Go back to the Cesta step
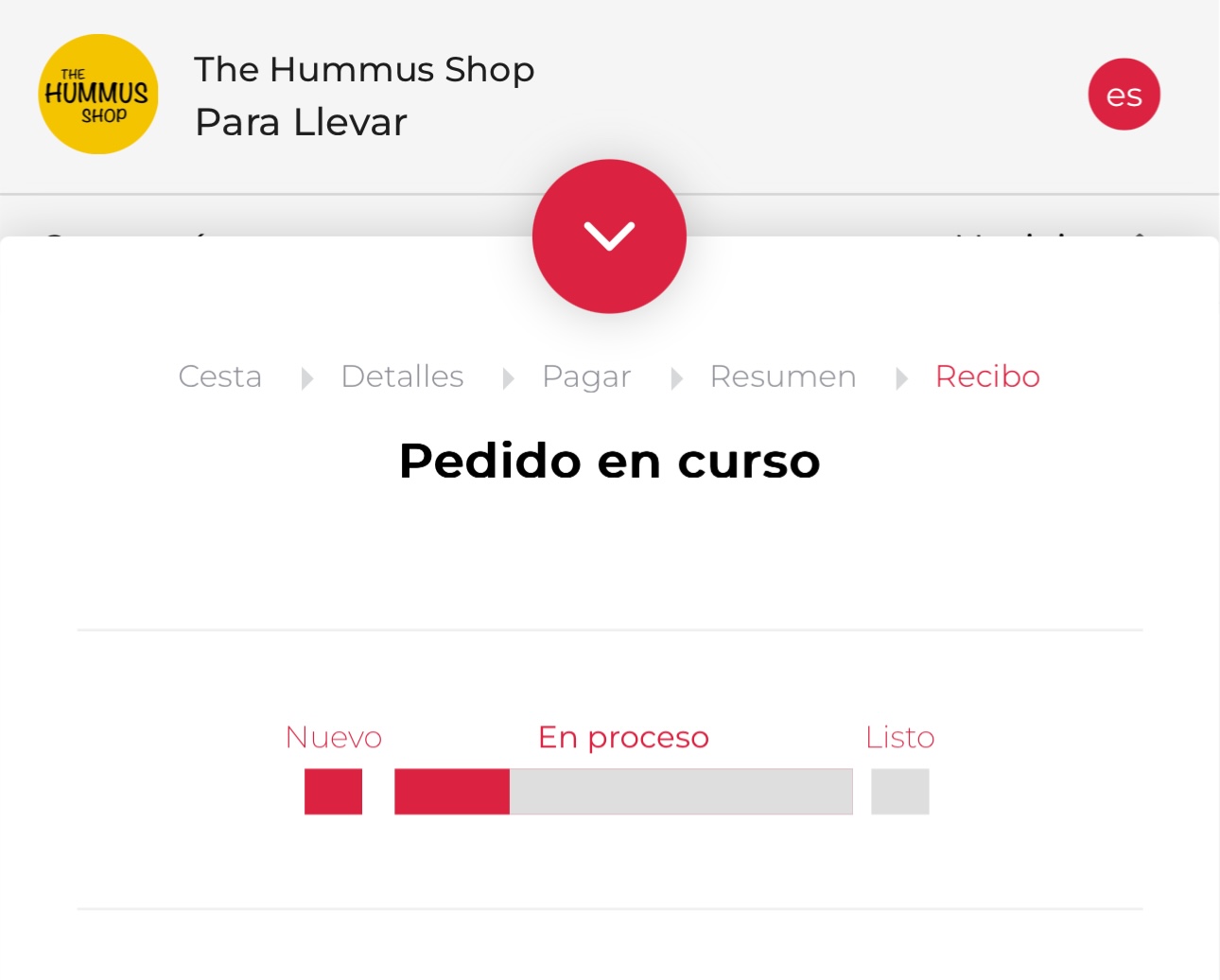 [x=220, y=376]
